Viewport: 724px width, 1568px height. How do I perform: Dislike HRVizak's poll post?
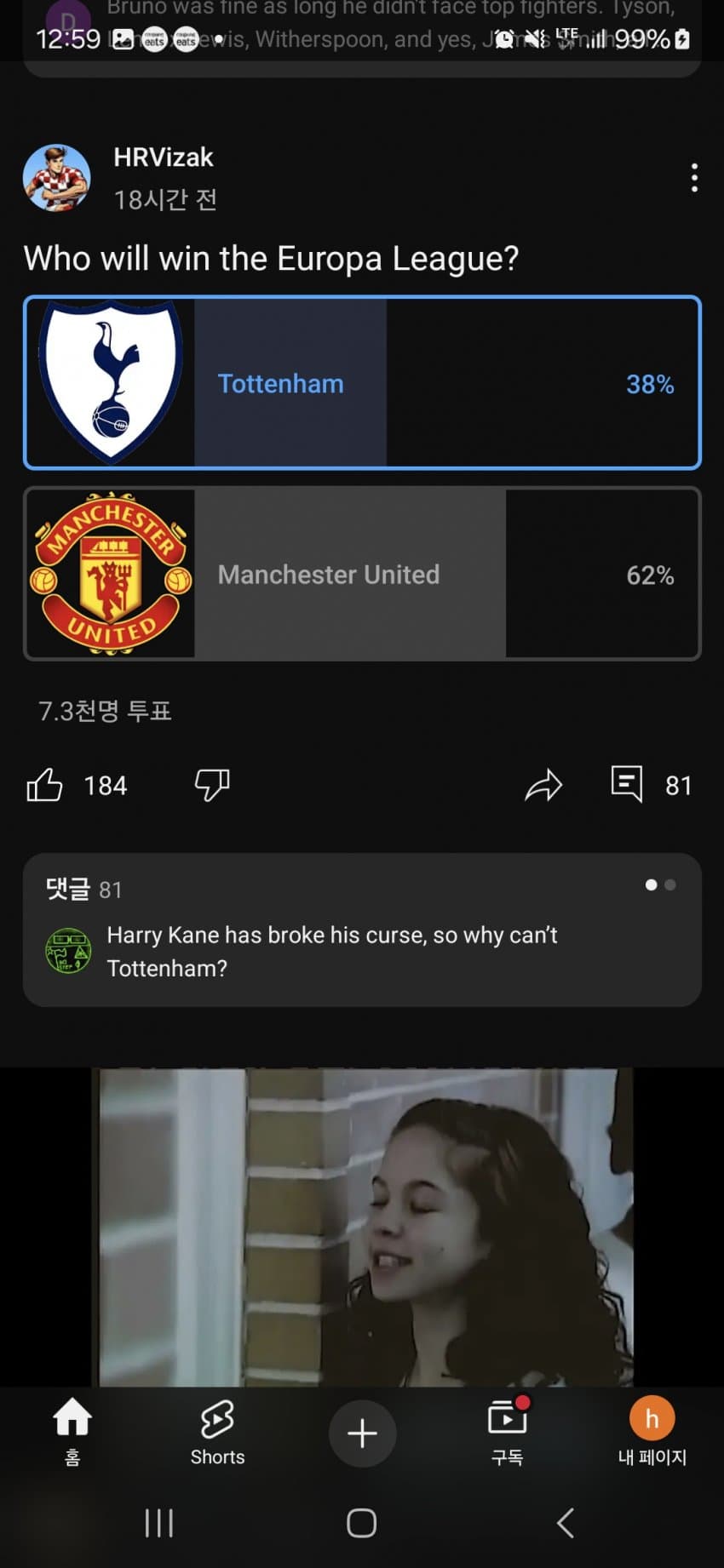[x=212, y=785]
